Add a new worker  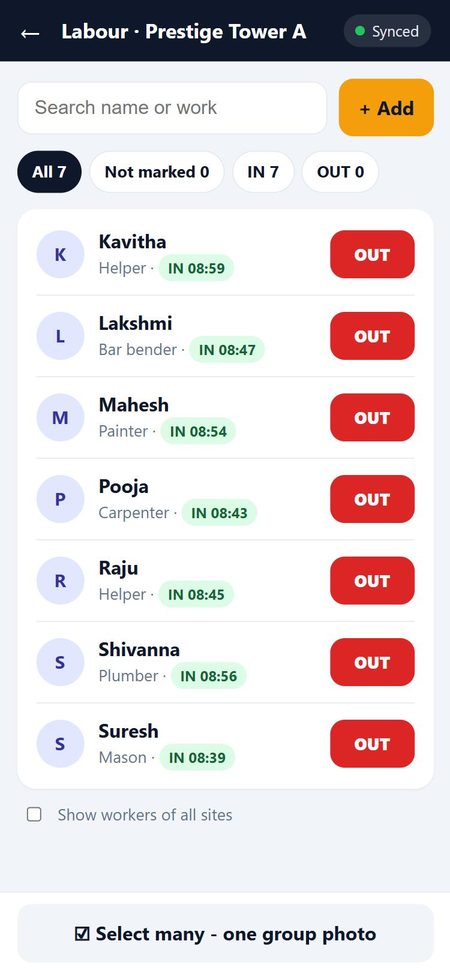[386, 107]
